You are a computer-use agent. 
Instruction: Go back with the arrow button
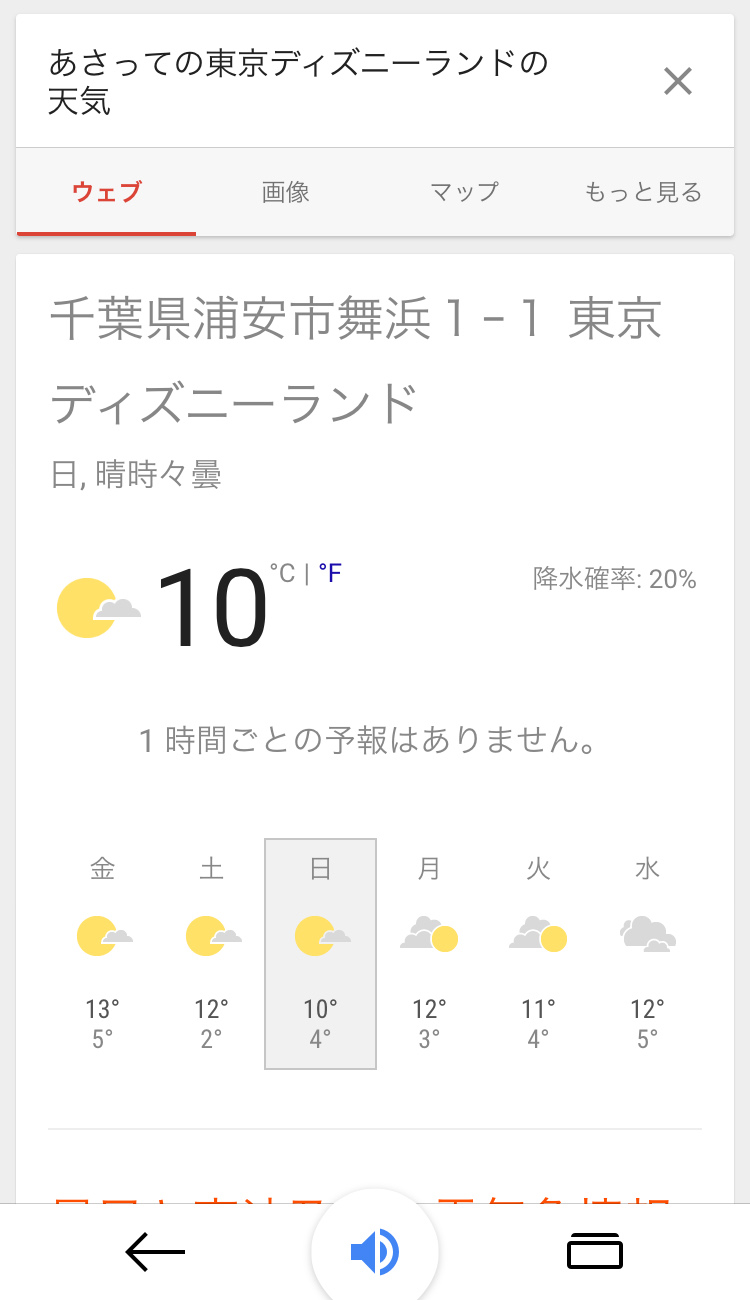coord(155,1252)
